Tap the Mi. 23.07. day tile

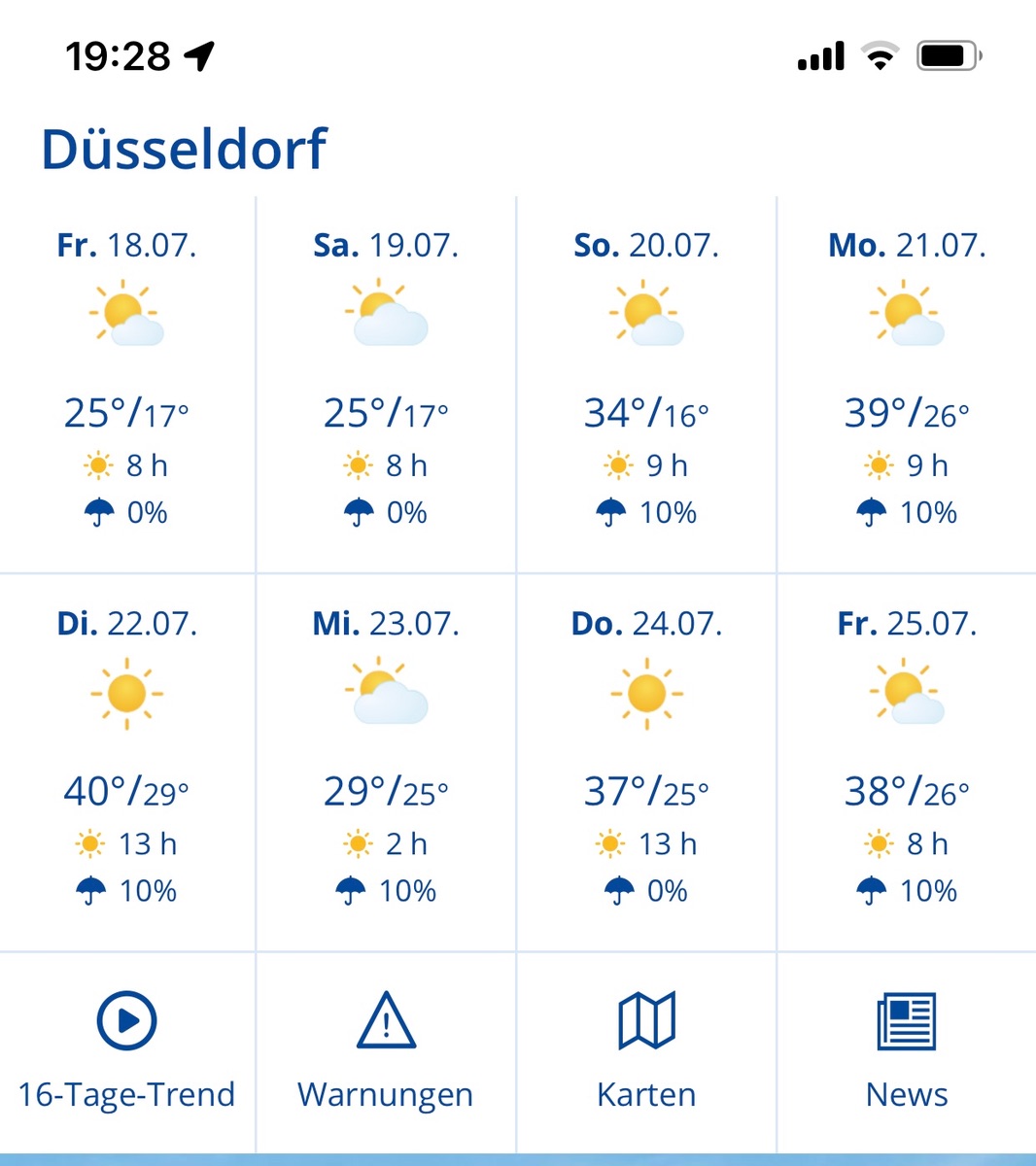(386, 762)
